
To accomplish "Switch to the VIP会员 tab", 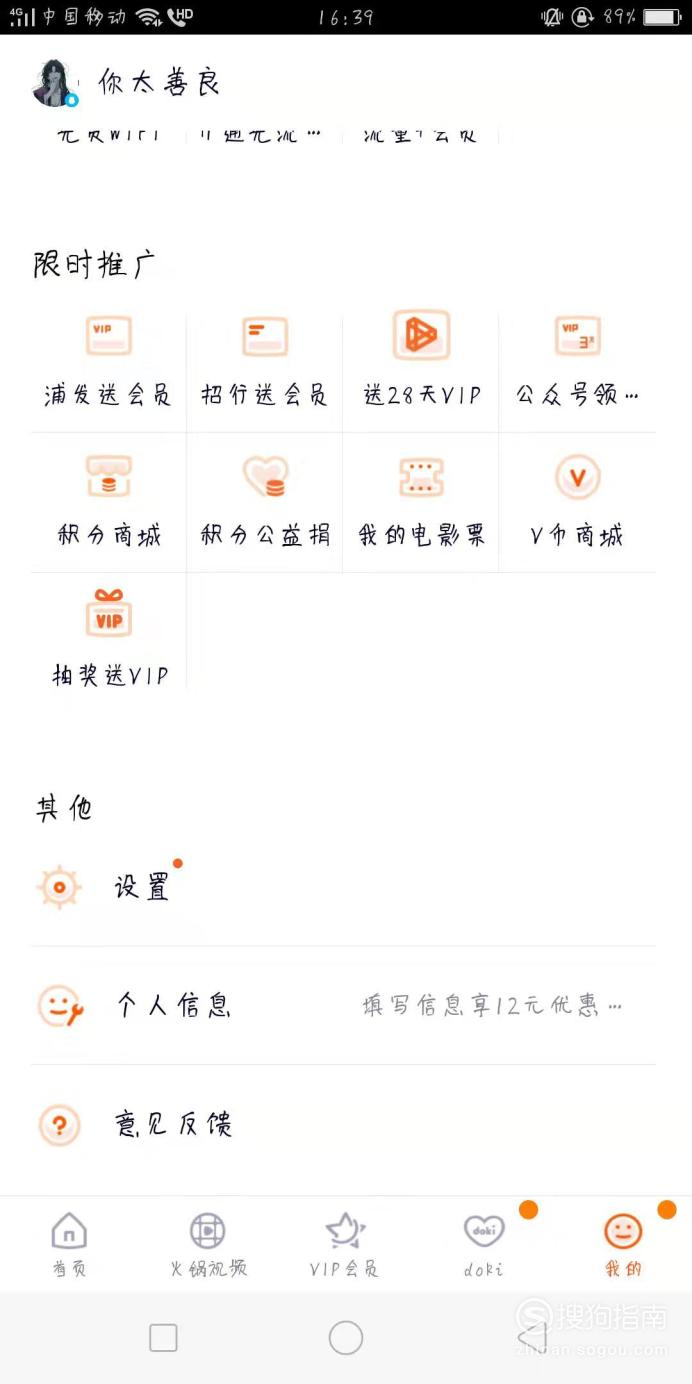I will coord(345,1245).
